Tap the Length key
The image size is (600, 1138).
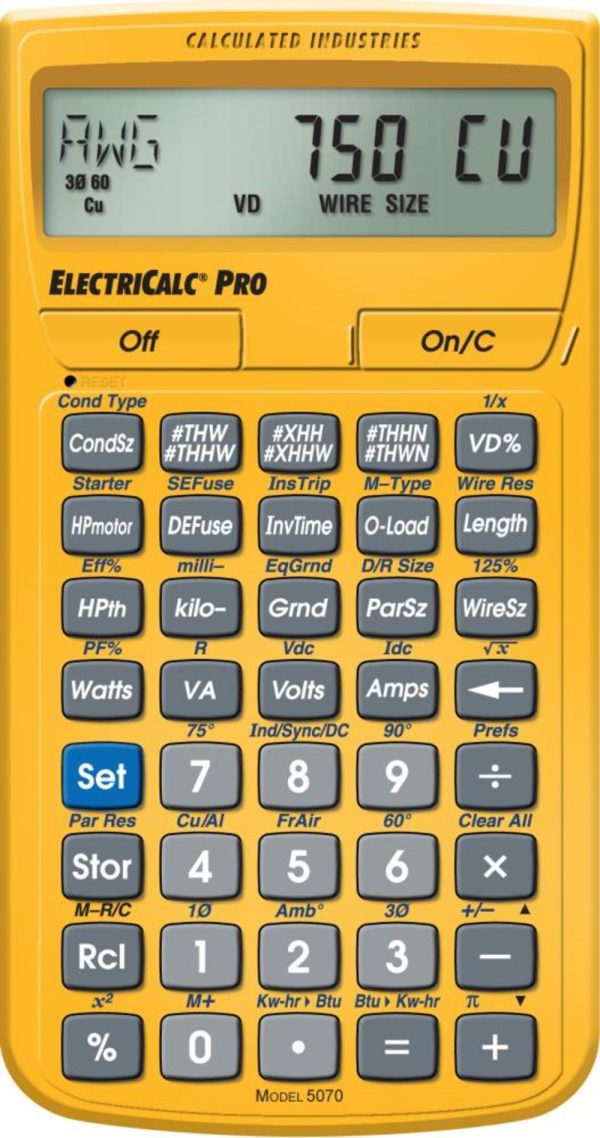click(496, 525)
